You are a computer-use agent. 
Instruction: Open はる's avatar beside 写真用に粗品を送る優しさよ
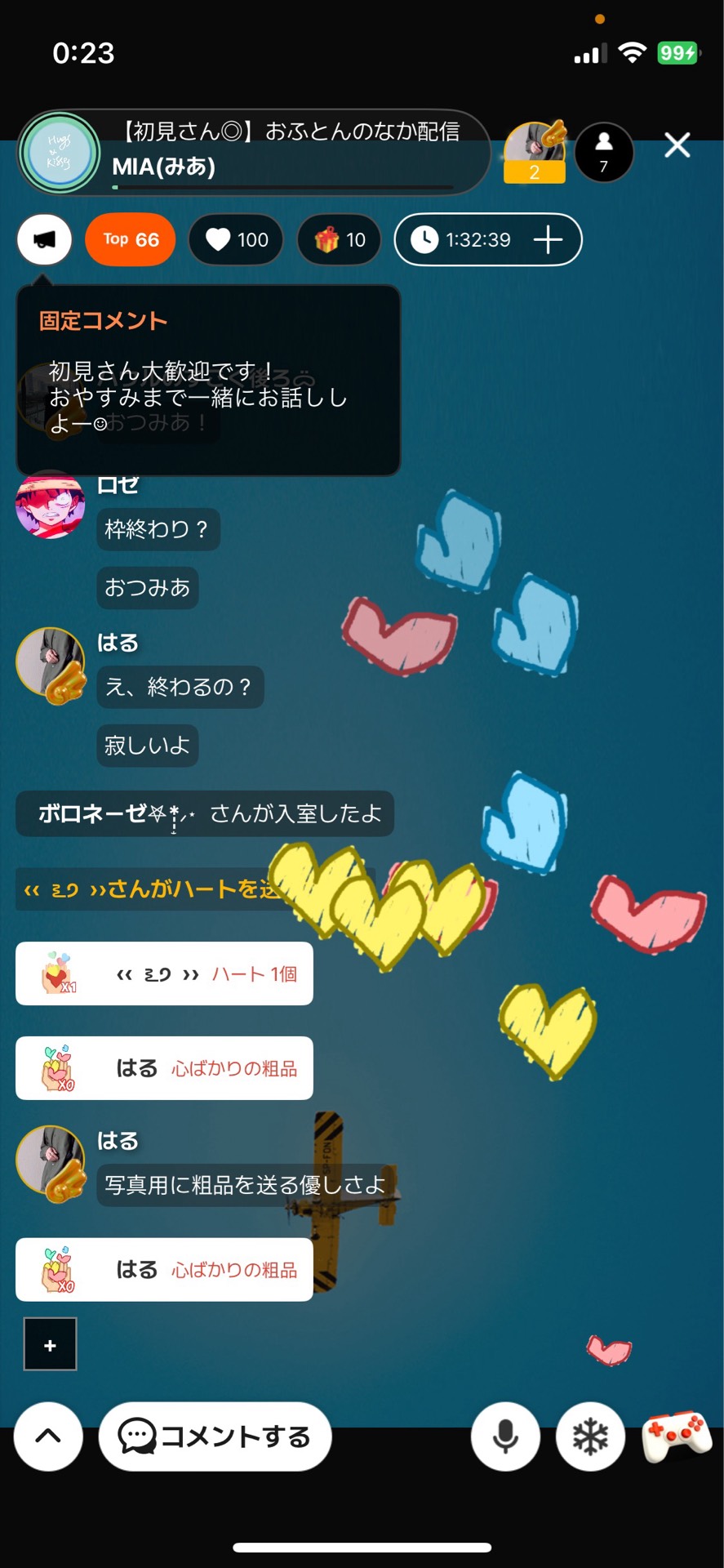51,1160
